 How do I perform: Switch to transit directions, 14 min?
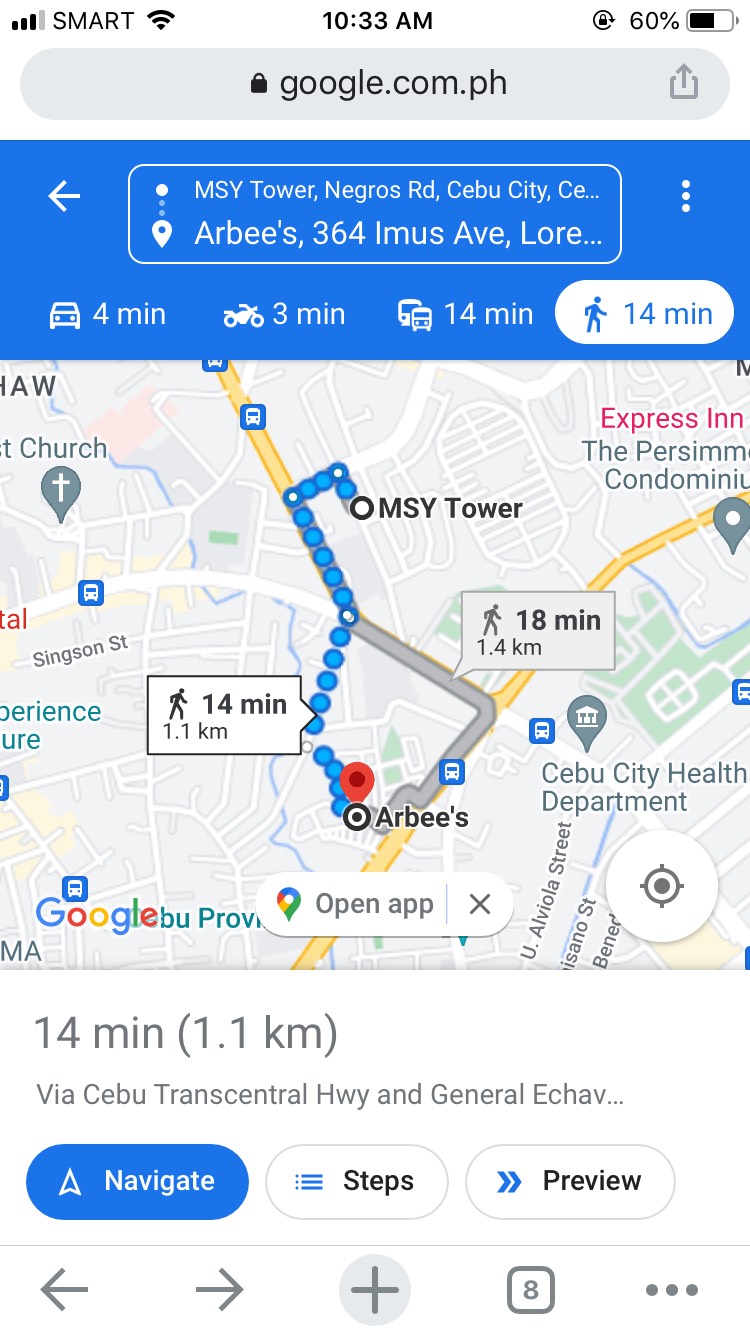coord(464,314)
